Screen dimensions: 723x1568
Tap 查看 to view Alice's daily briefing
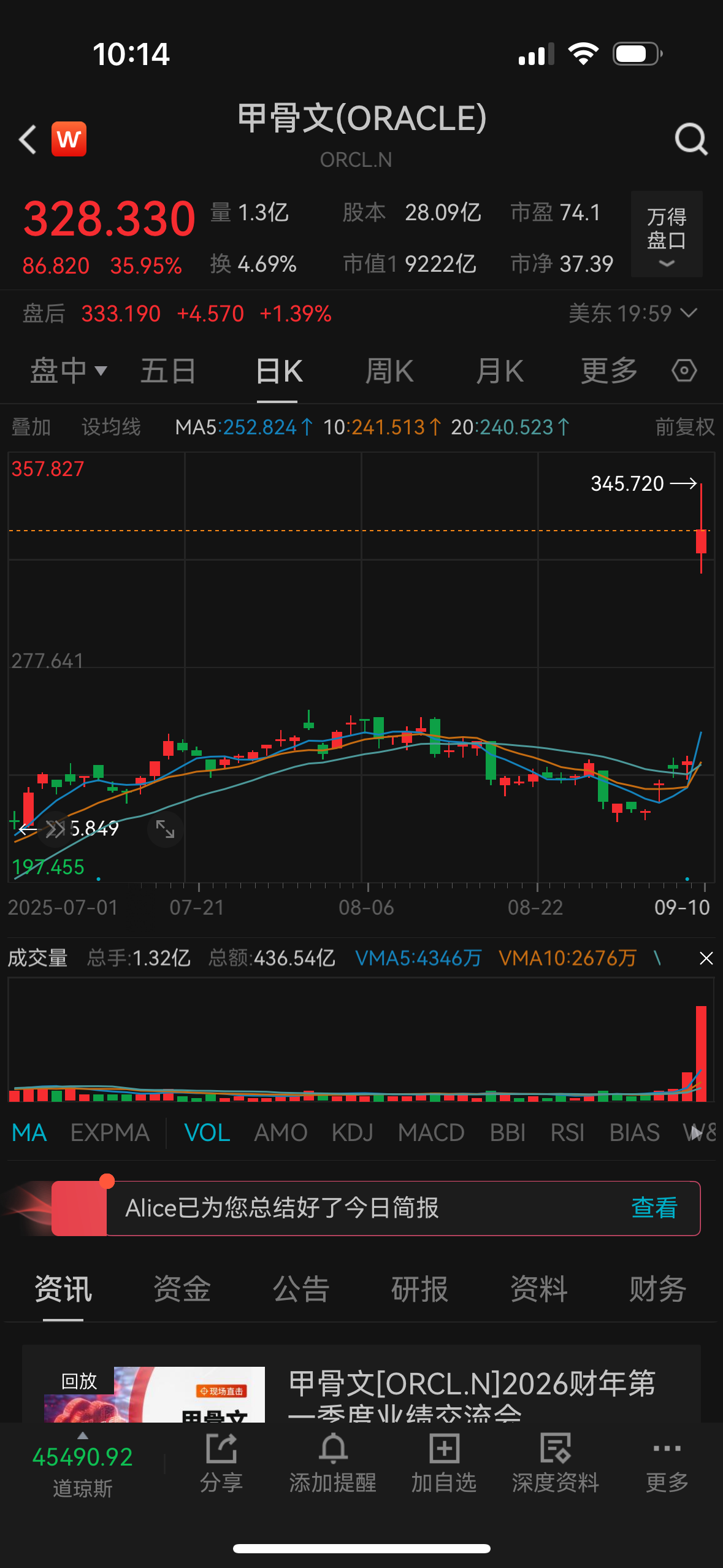[654, 1208]
